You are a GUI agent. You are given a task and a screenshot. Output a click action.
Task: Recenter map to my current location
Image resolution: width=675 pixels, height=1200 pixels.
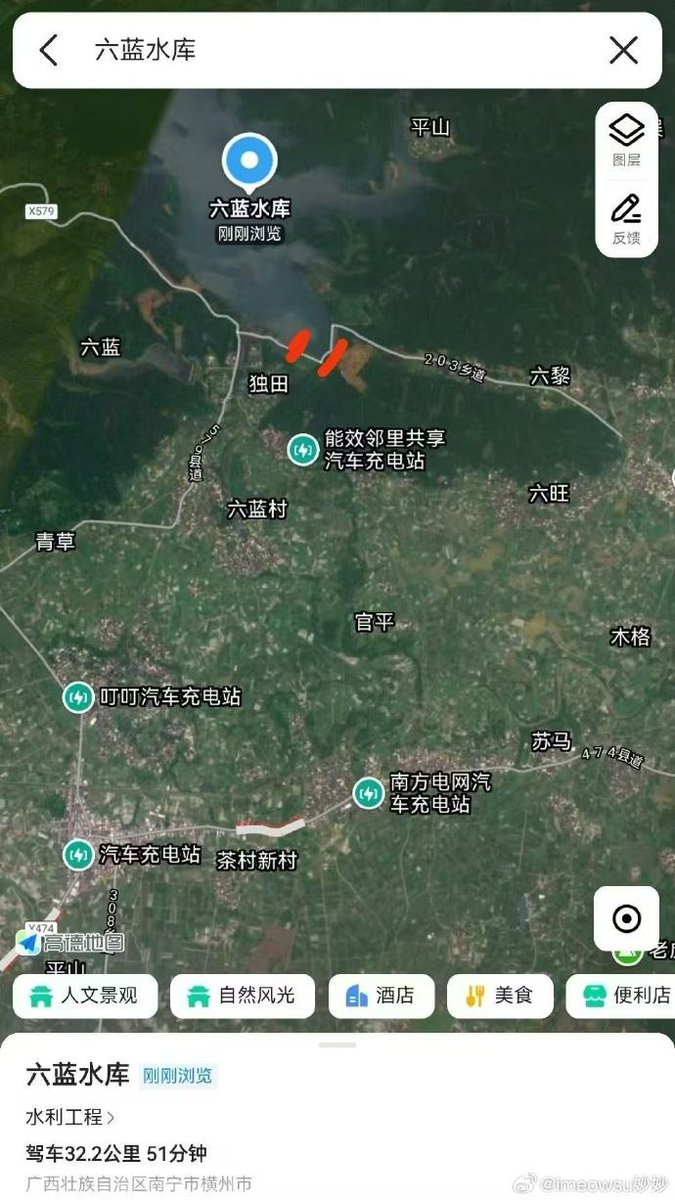627,918
